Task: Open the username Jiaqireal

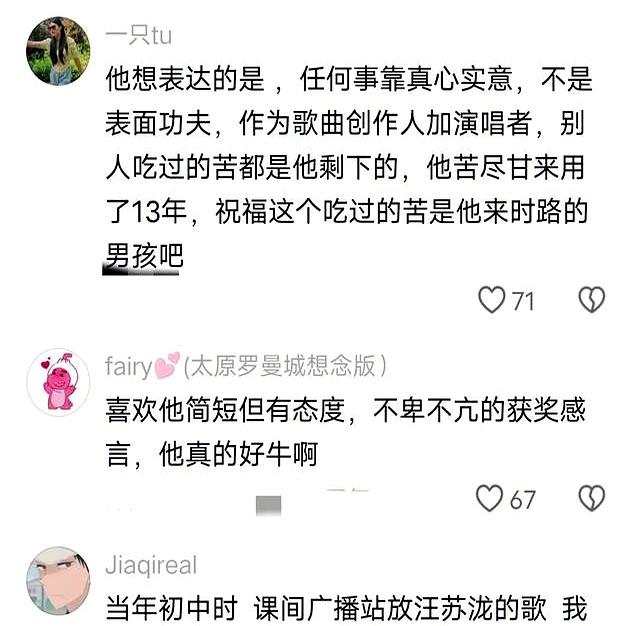Action: [x=151, y=565]
